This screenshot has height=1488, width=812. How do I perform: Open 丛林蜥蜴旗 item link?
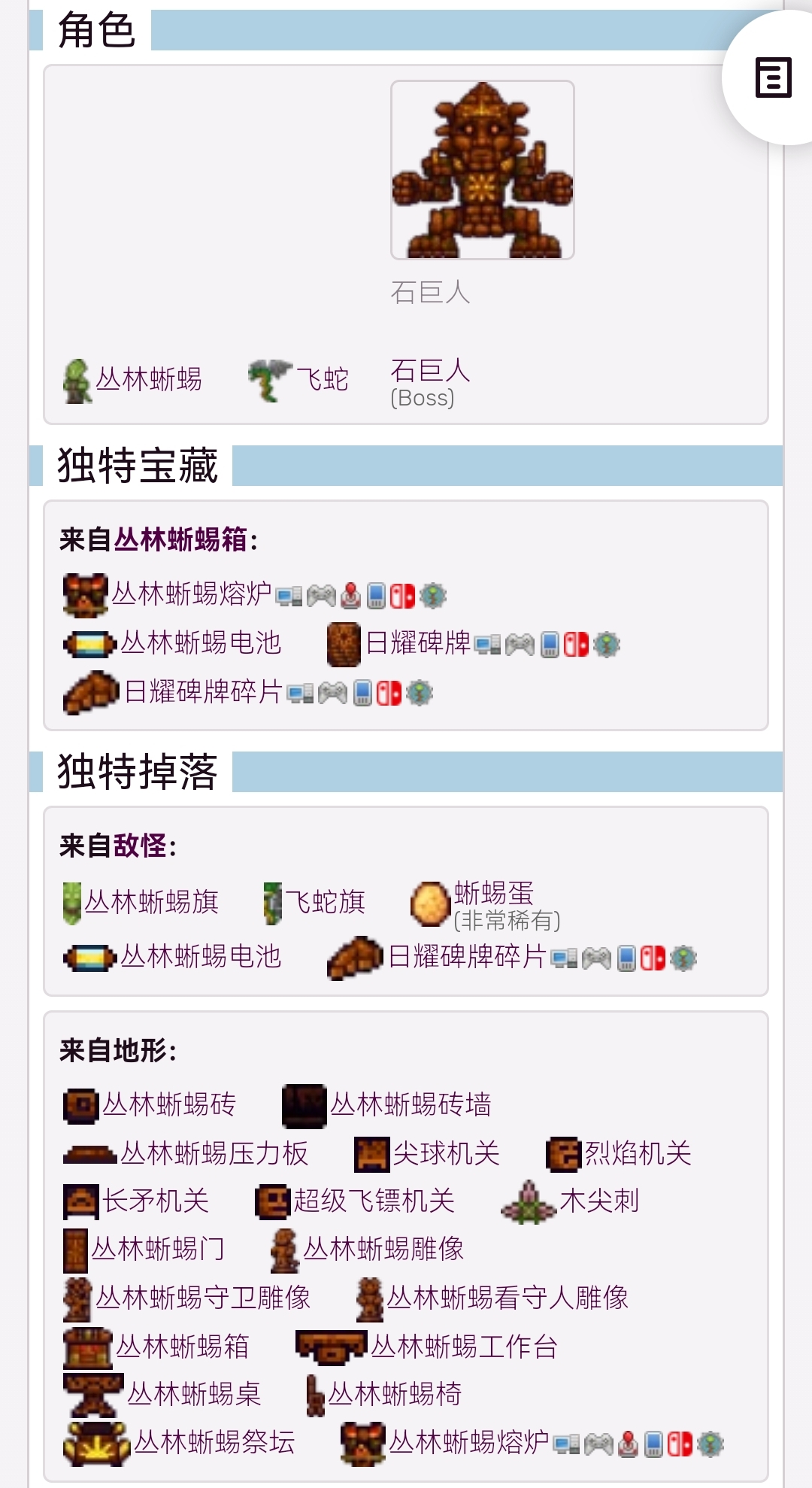click(x=151, y=901)
